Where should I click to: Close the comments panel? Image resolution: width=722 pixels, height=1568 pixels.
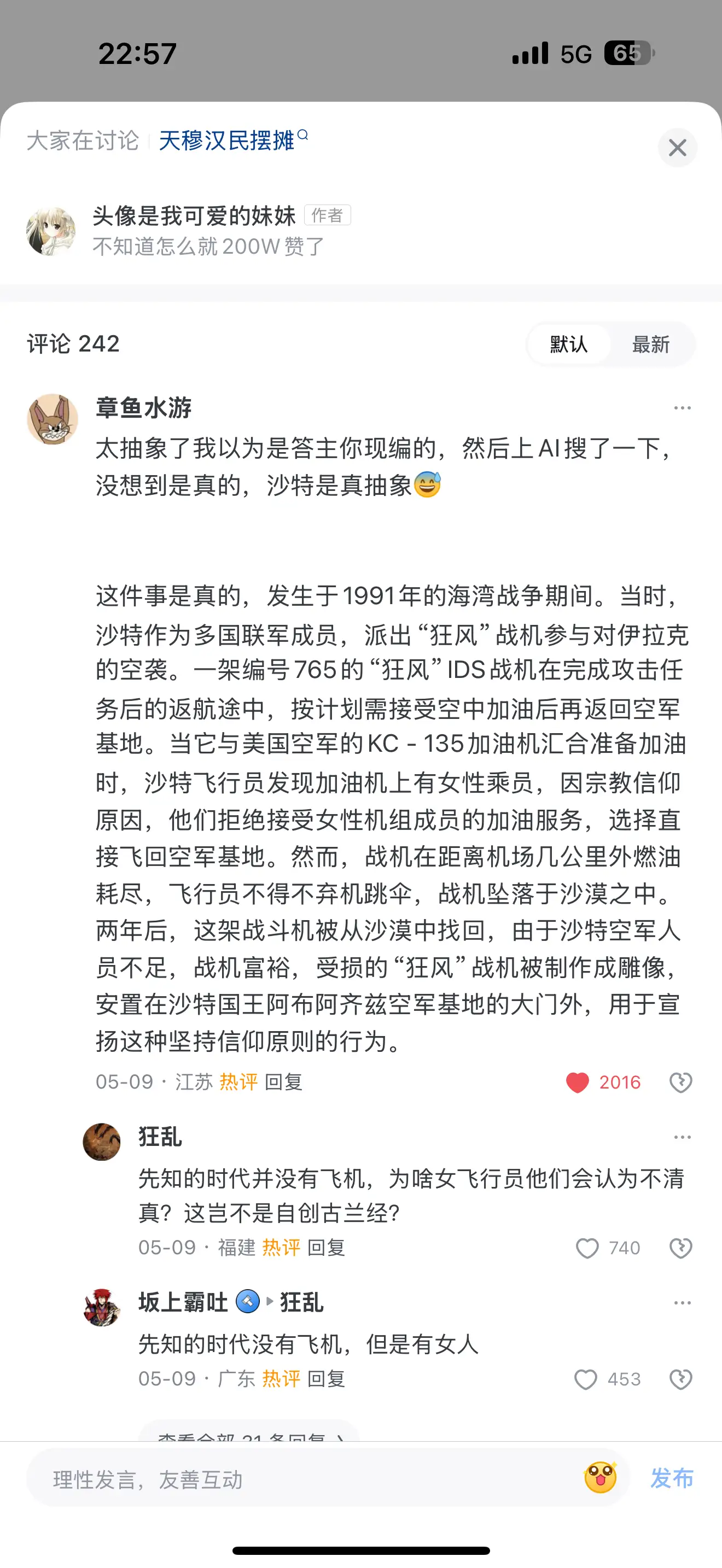click(x=677, y=147)
